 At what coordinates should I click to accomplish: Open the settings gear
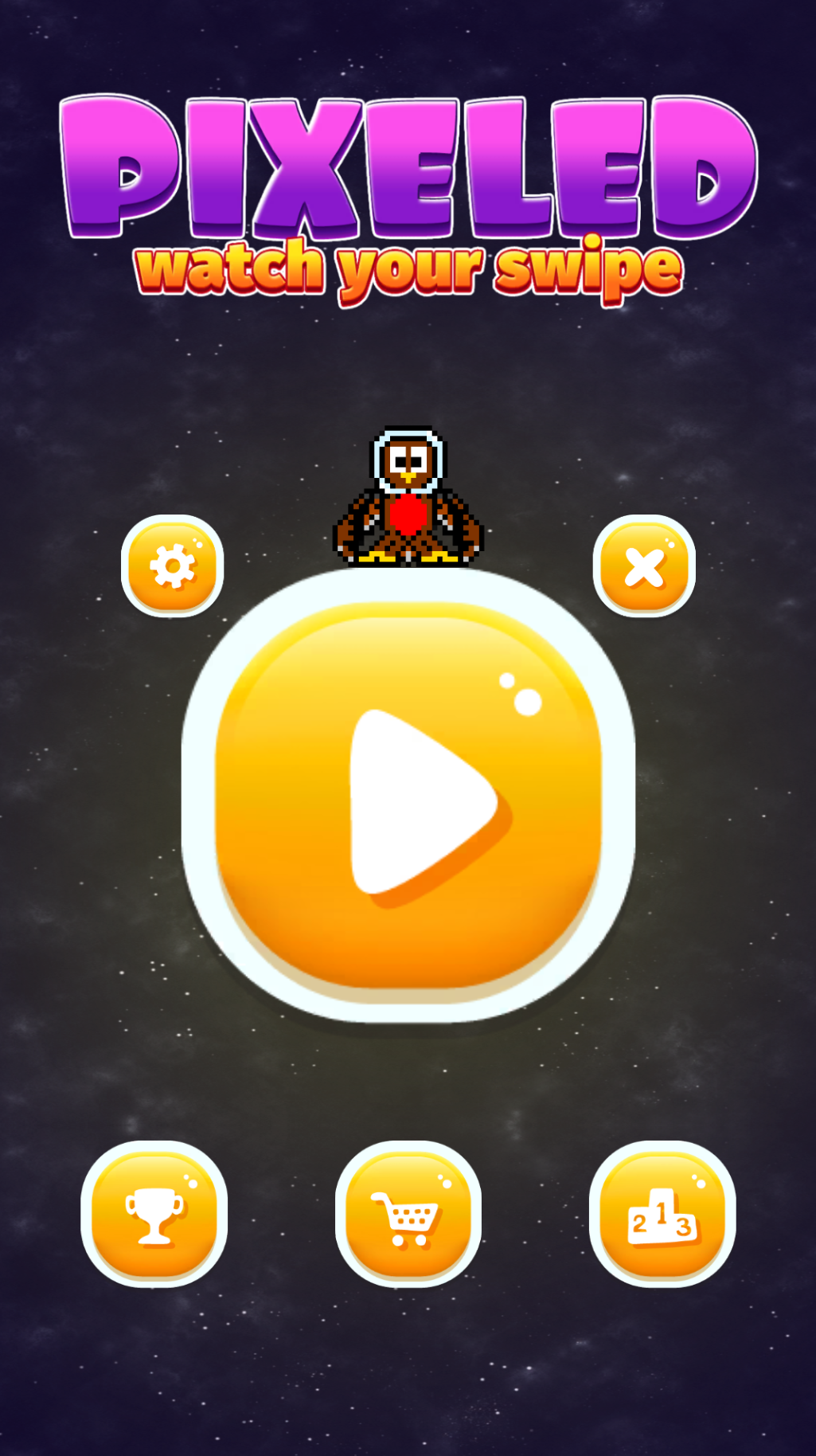[172, 566]
